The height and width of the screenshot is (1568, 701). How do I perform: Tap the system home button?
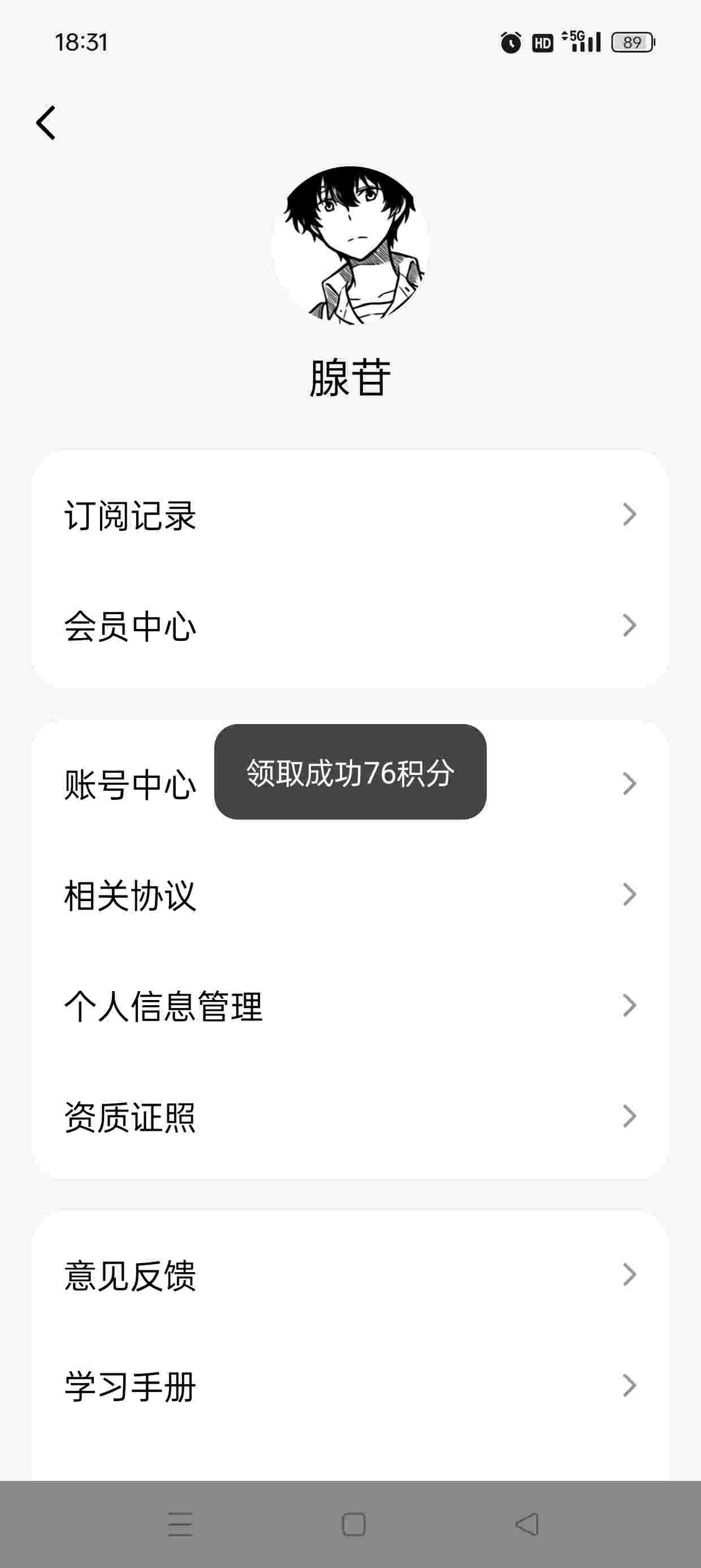(353, 1524)
